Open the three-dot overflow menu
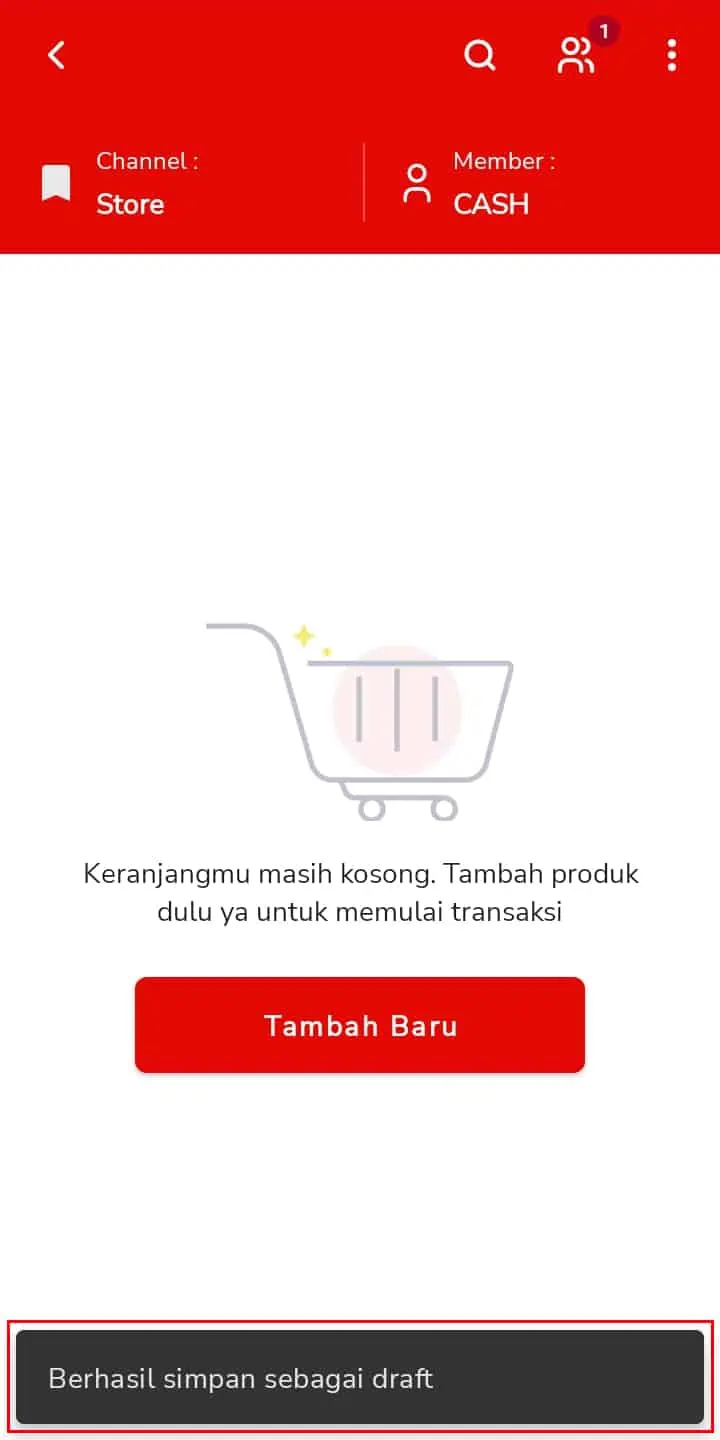 (x=672, y=55)
